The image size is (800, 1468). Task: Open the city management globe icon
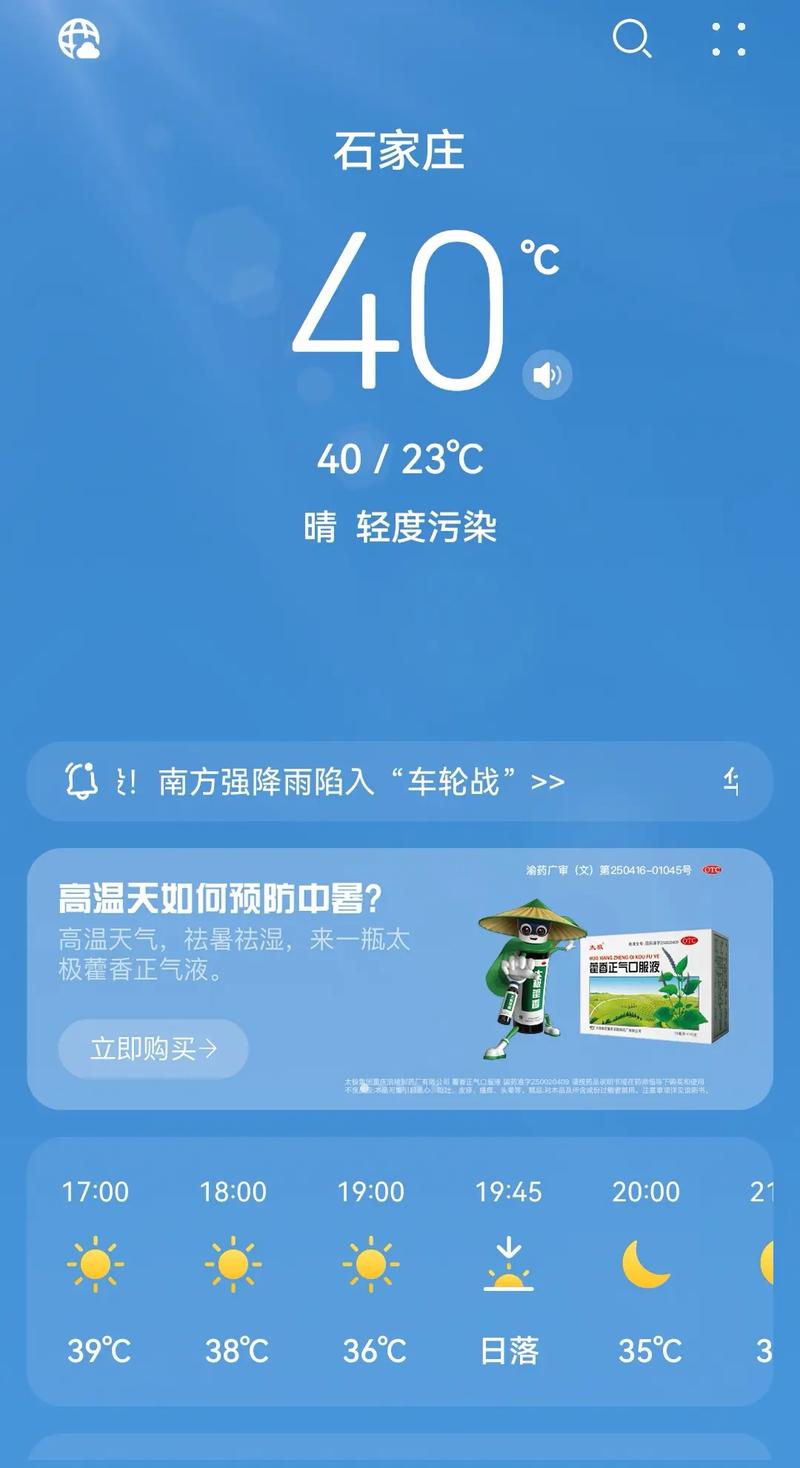tap(78, 40)
